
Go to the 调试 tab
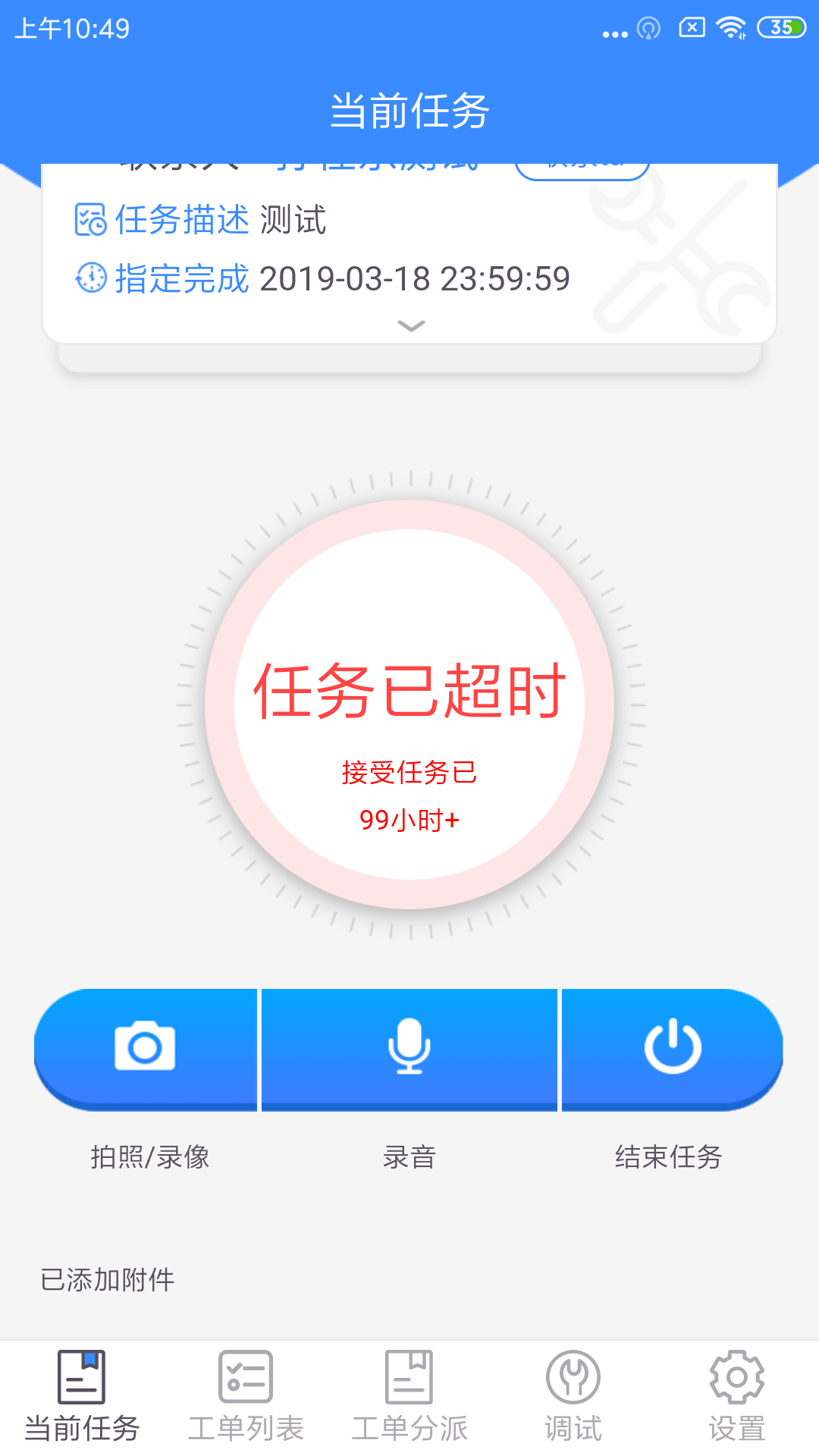point(573,1397)
